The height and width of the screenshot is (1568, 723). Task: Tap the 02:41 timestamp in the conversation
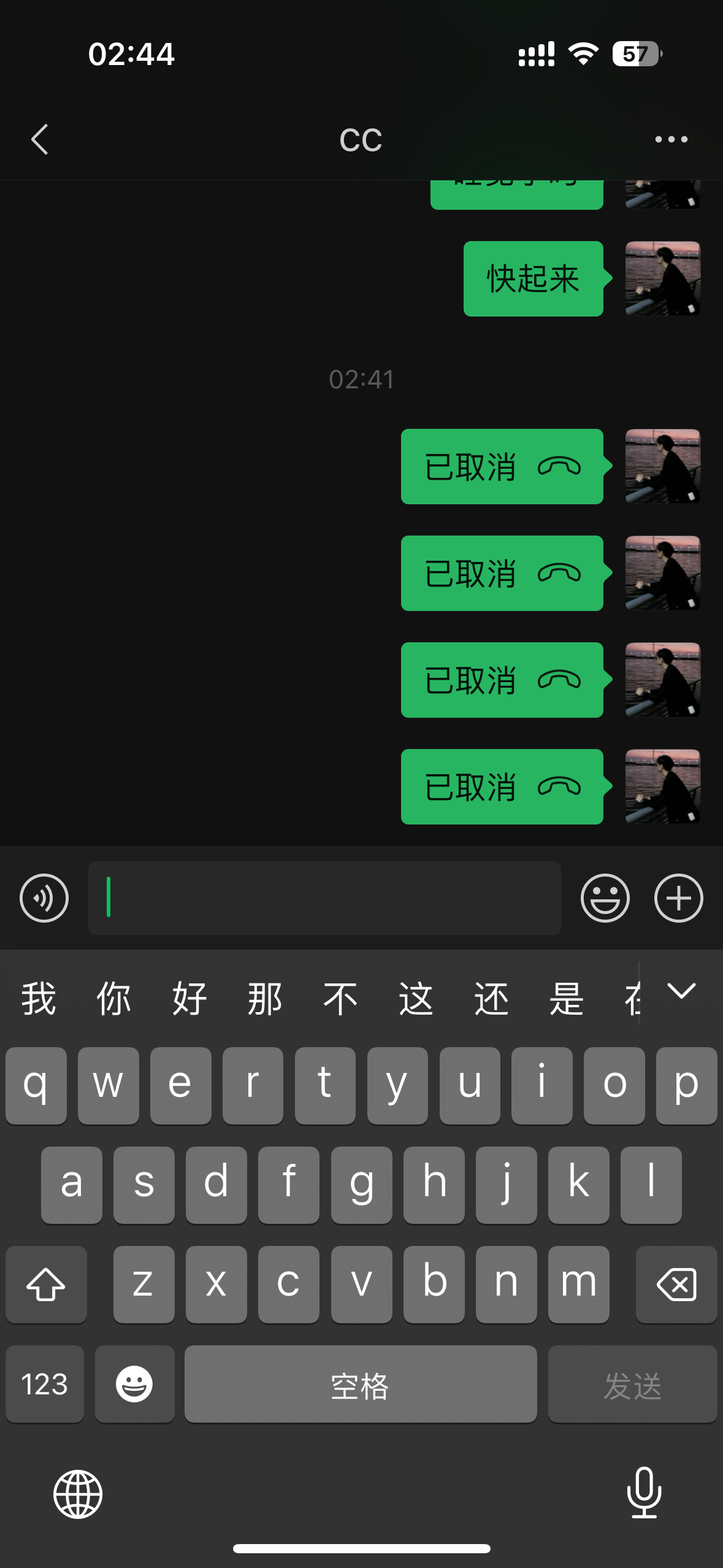pyautogui.click(x=361, y=380)
